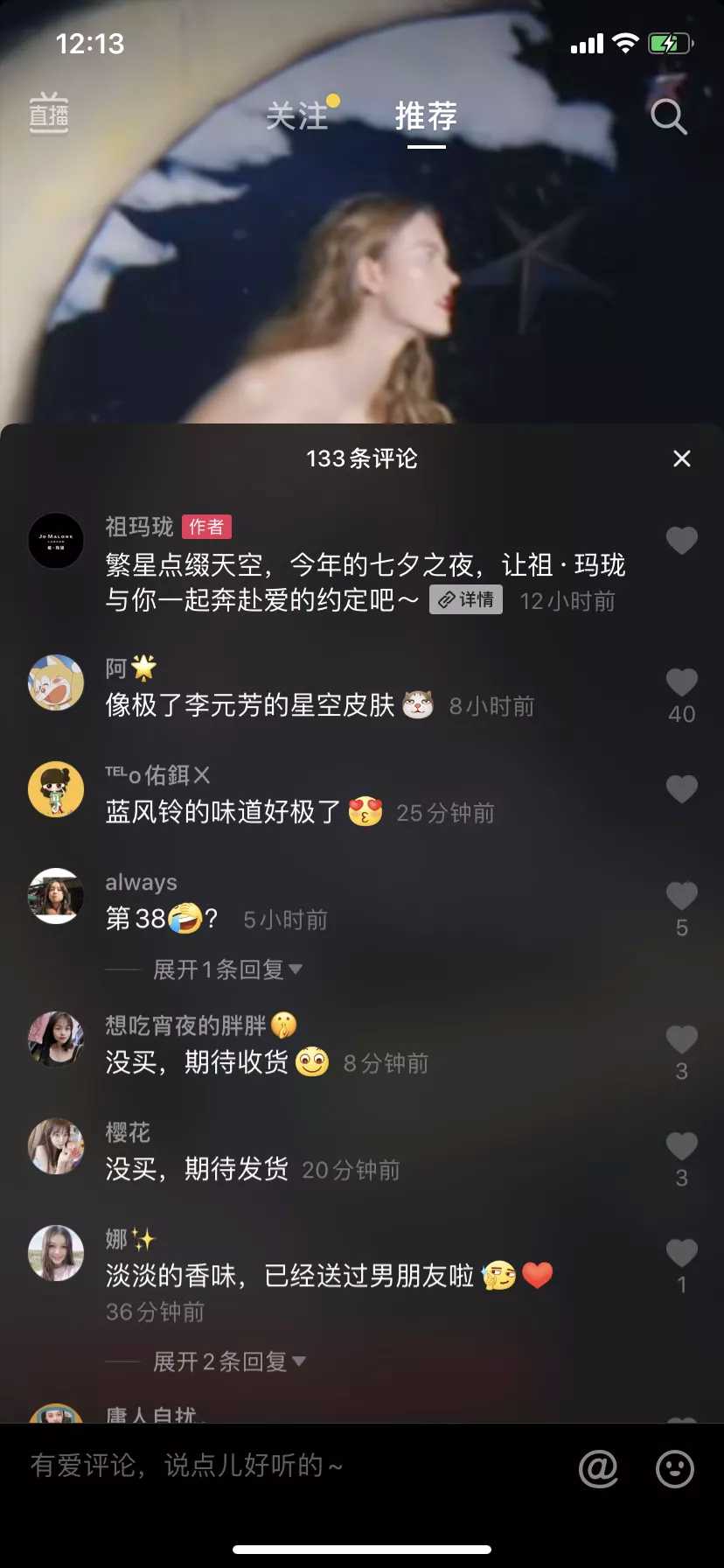Open the 详情 link in author's comment
724x1568 pixels.
point(466,599)
